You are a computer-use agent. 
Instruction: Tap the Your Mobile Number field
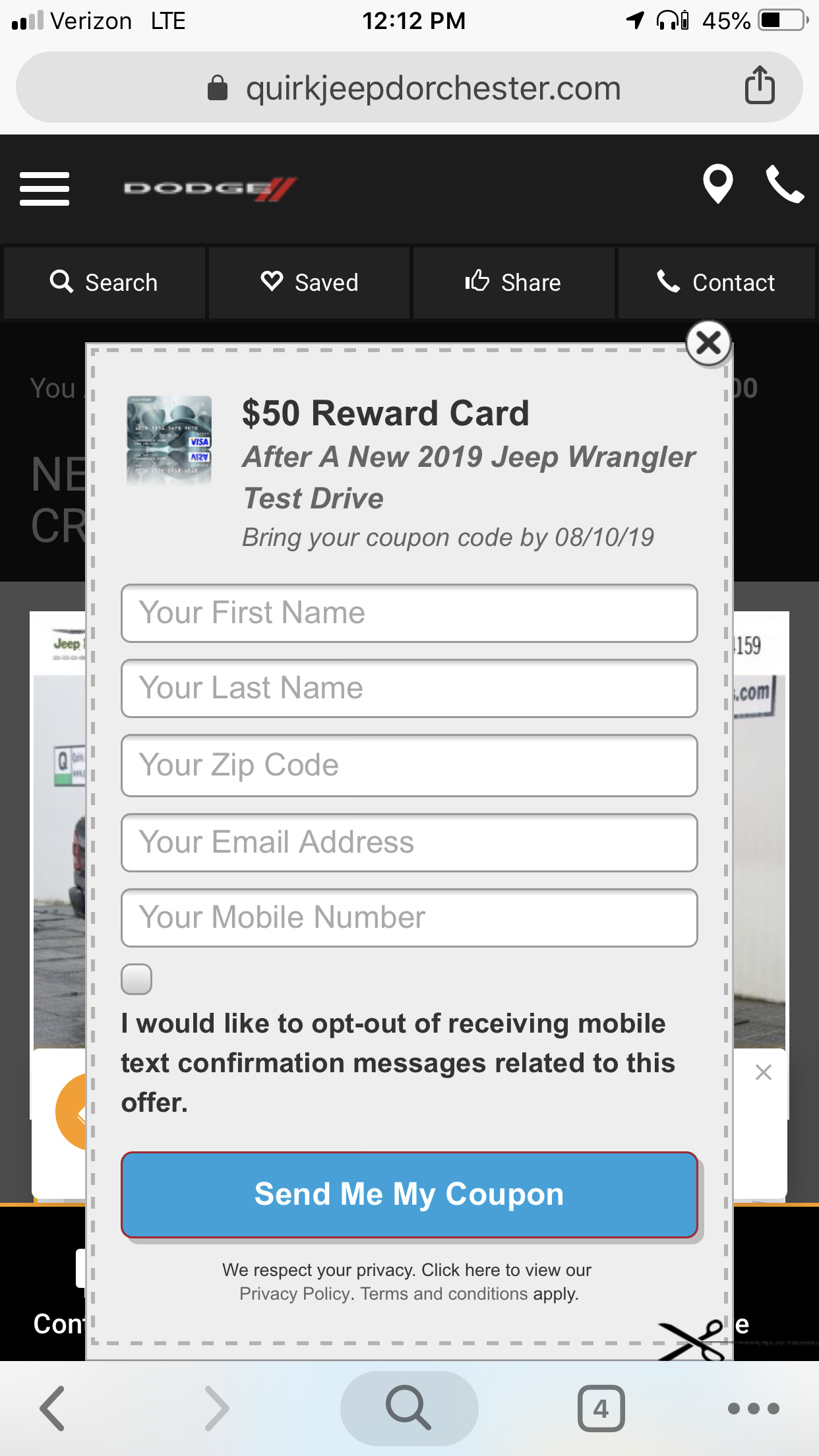(x=409, y=918)
